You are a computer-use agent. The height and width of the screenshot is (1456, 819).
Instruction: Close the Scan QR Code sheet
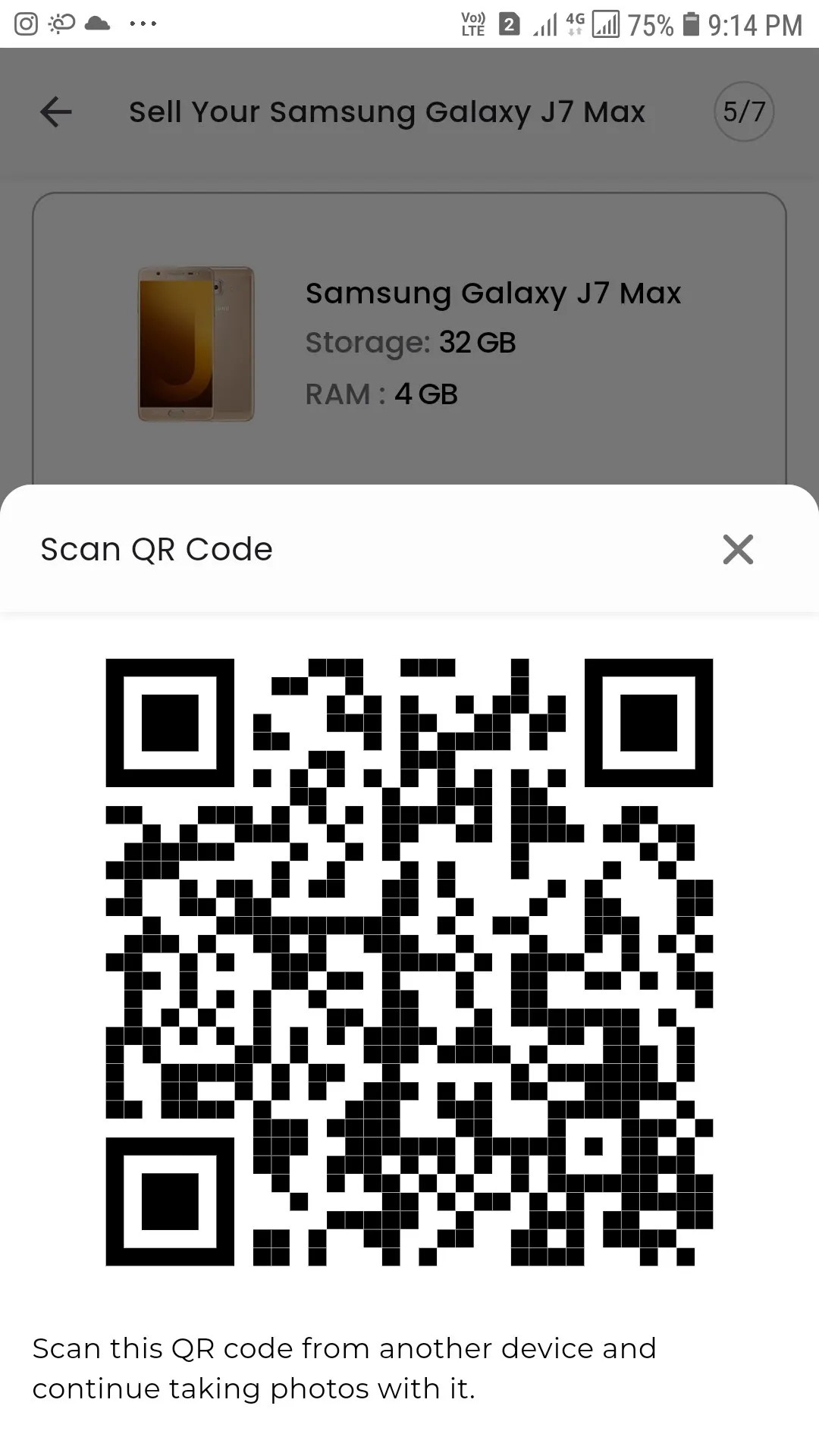click(x=737, y=550)
